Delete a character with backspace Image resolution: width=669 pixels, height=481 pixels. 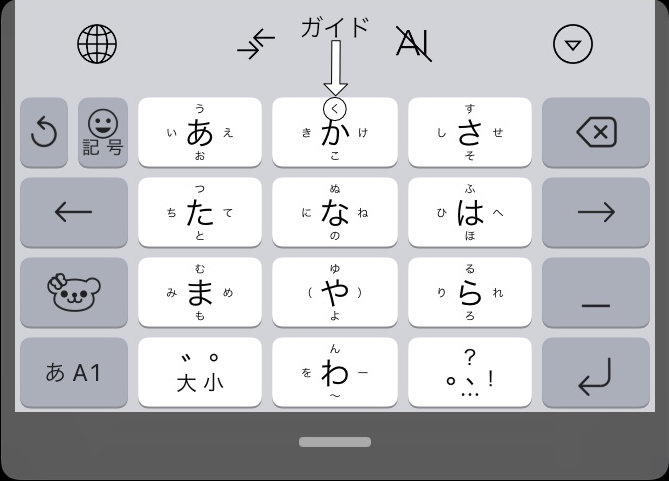(x=595, y=132)
